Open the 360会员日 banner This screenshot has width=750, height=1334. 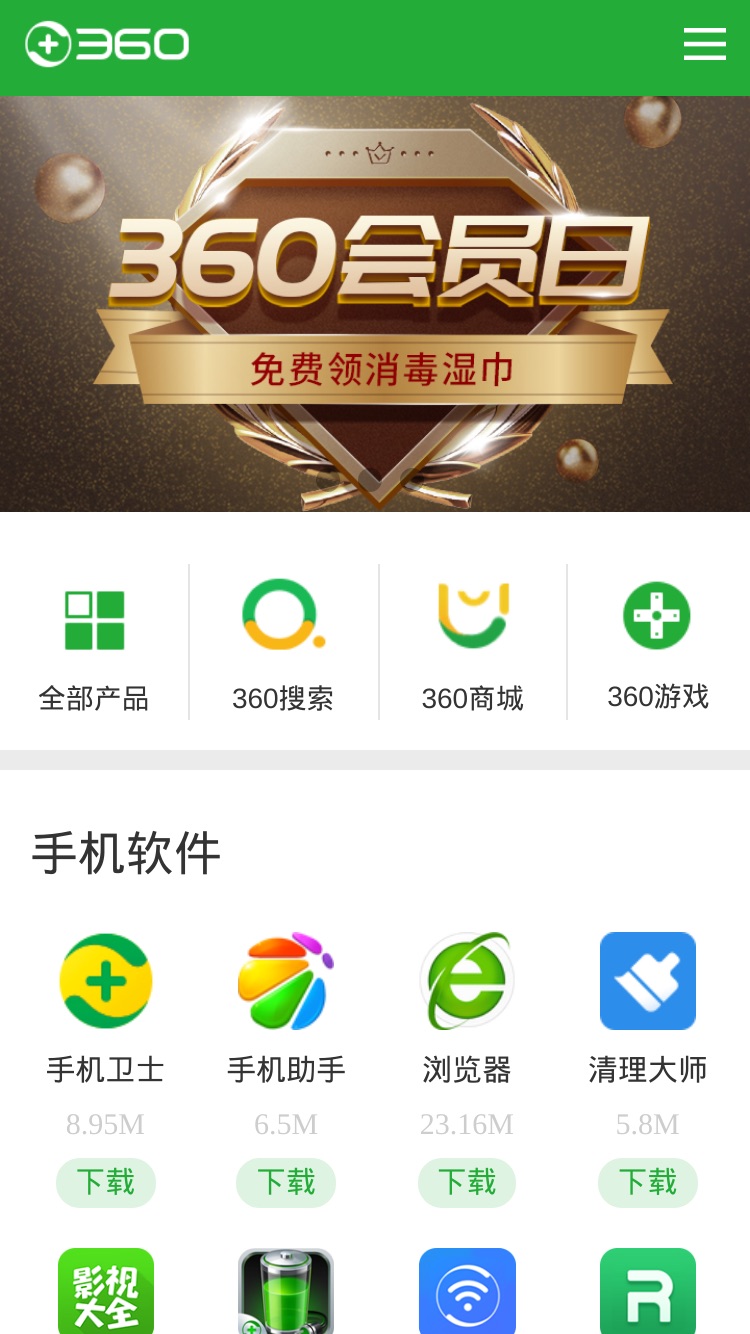coord(375,304)
